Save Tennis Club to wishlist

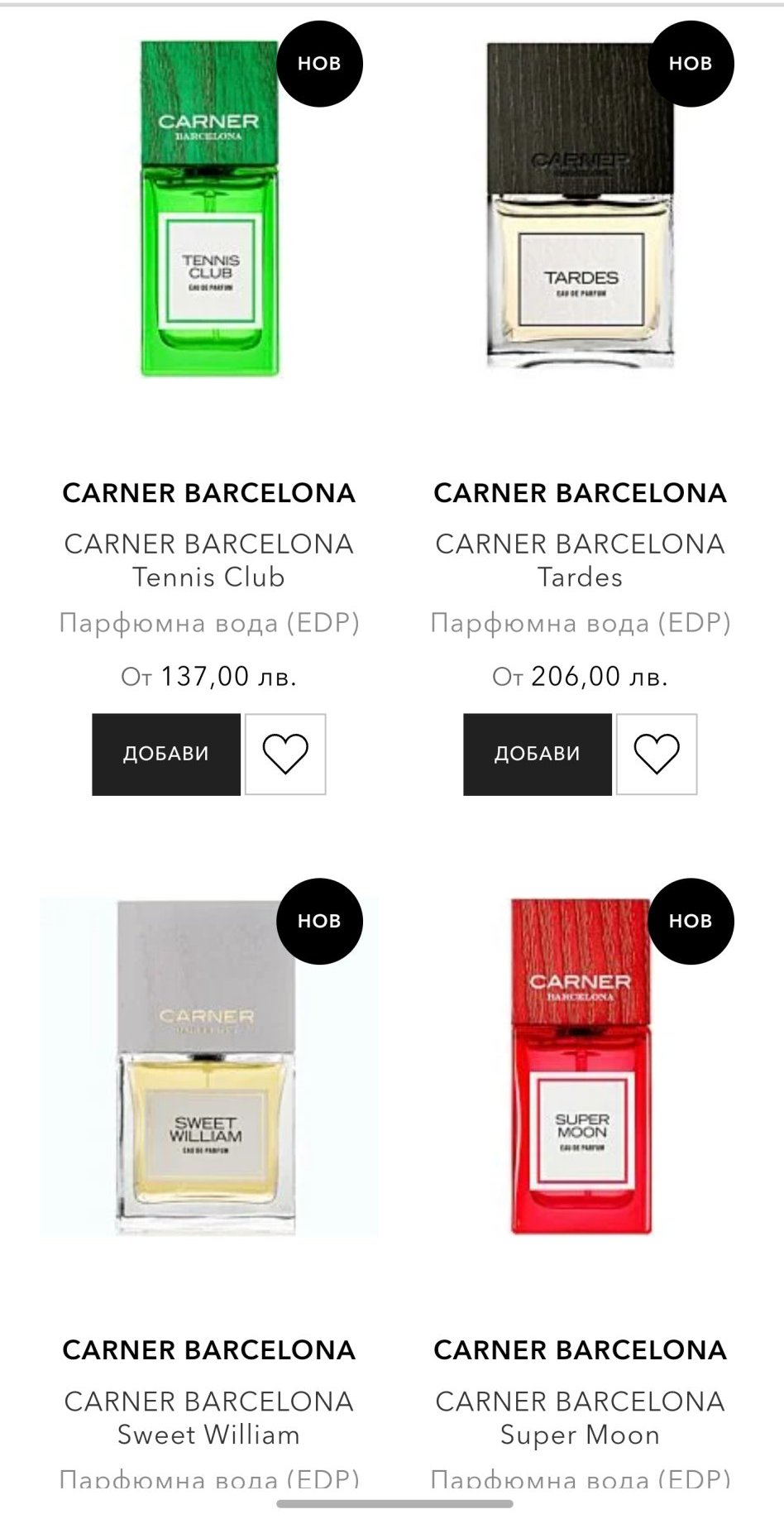point(285,754)
